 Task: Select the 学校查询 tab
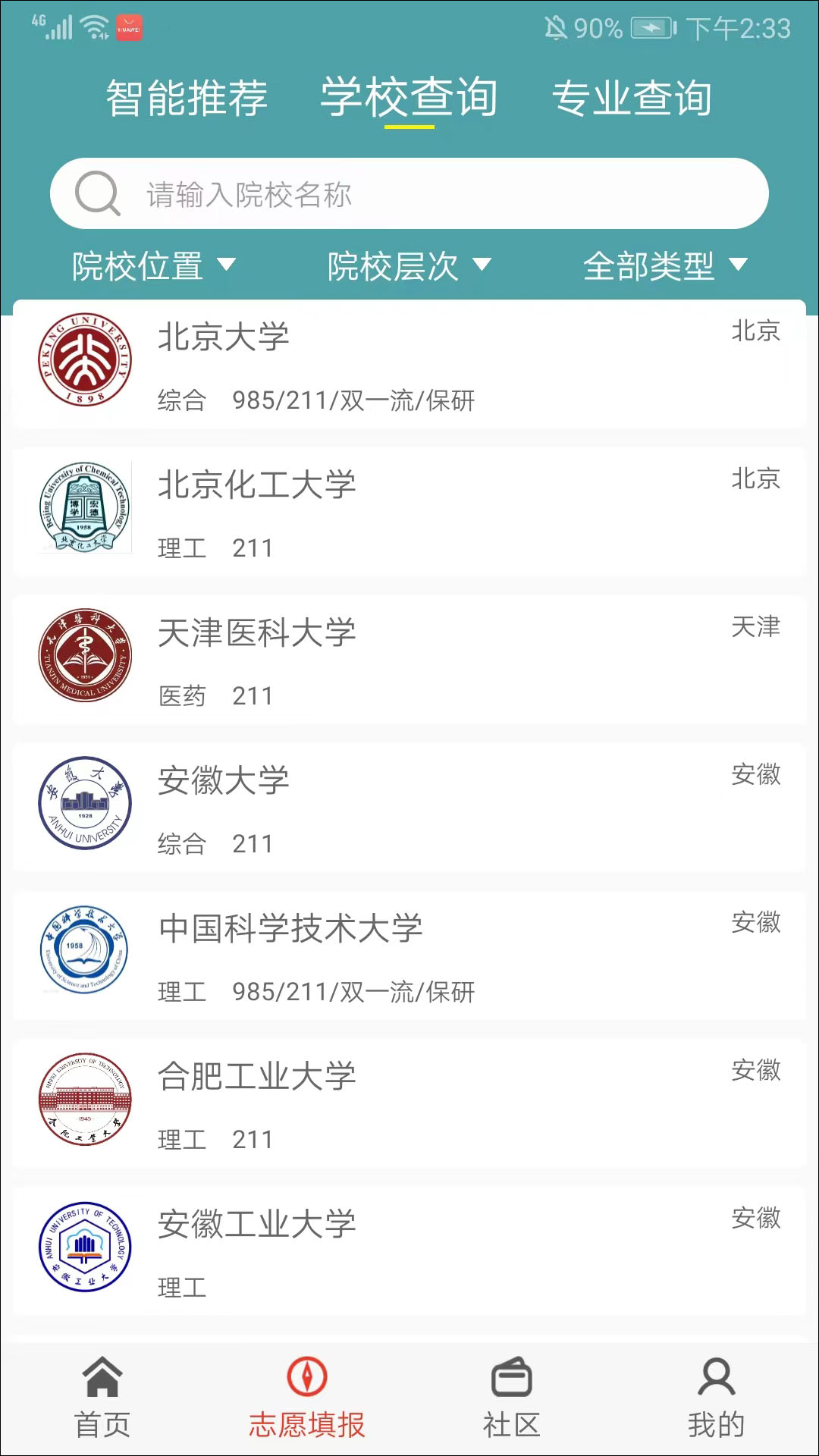pos(409,99)
